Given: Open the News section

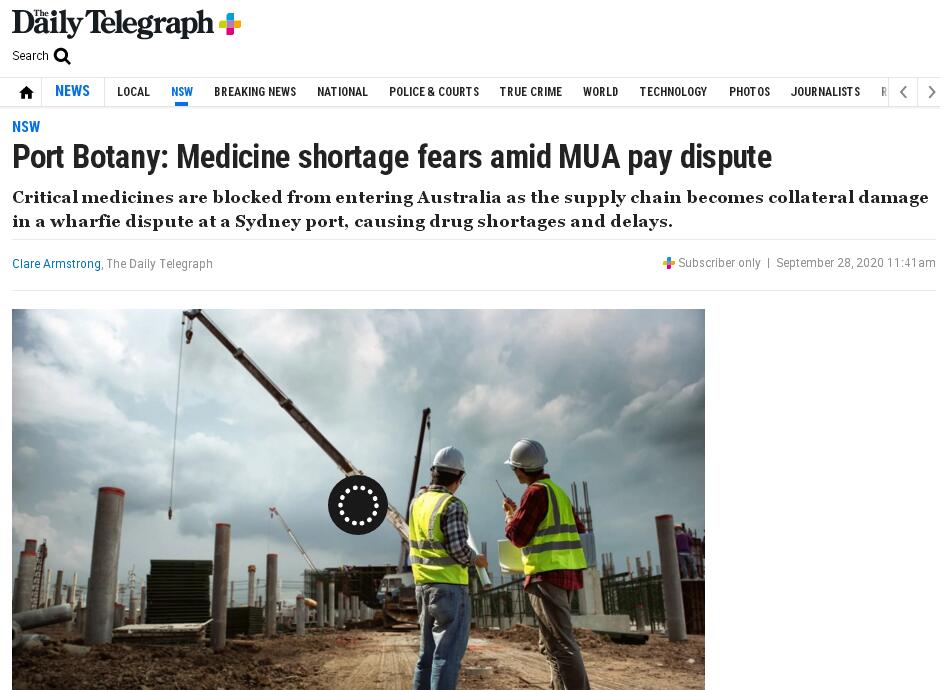Looking at the screenshot, I should [x=72, y=91].
